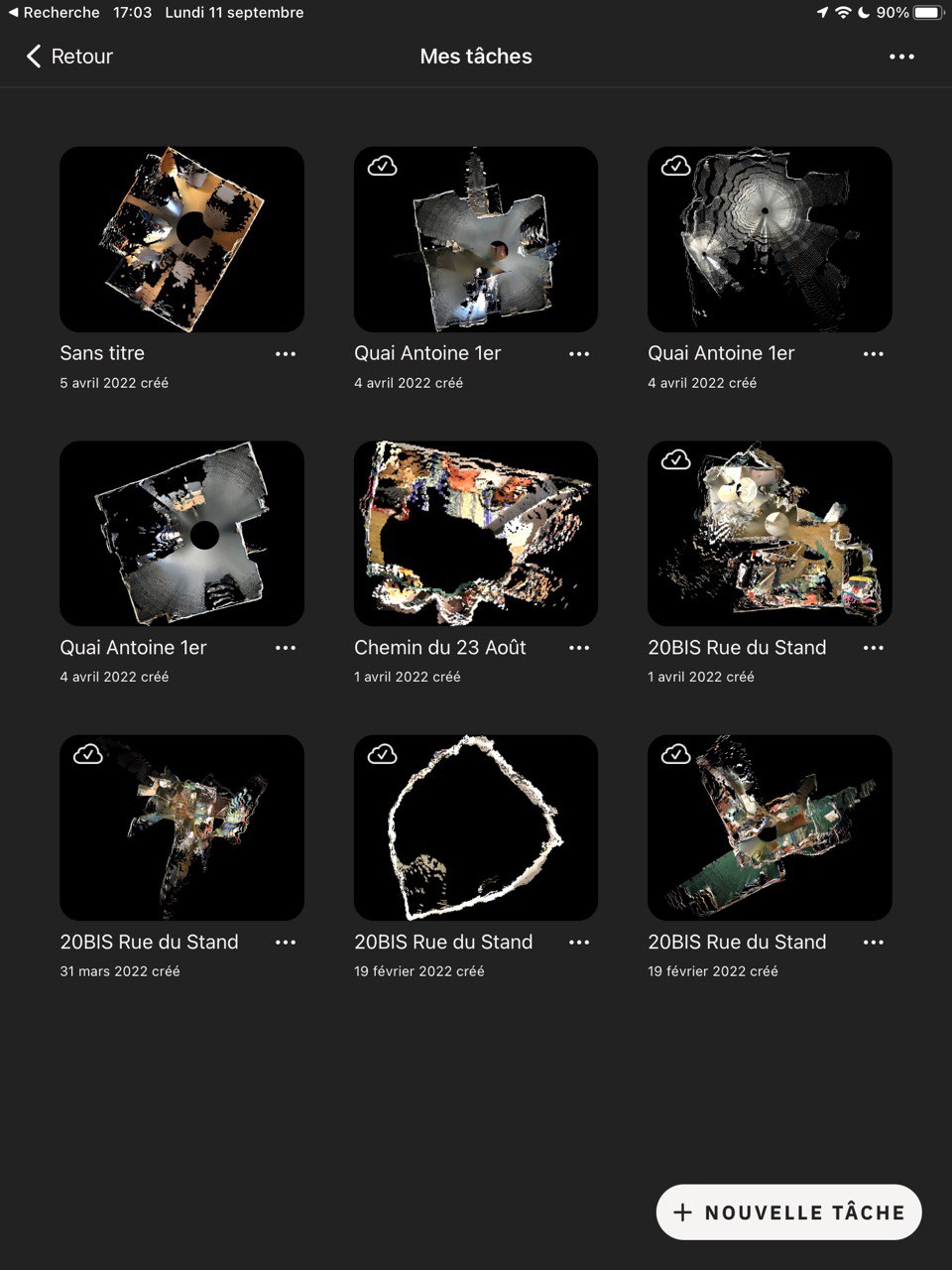Open options for 20BIS Rue du Stand 1 avril
952x1270 pixels.
[873, 648]
